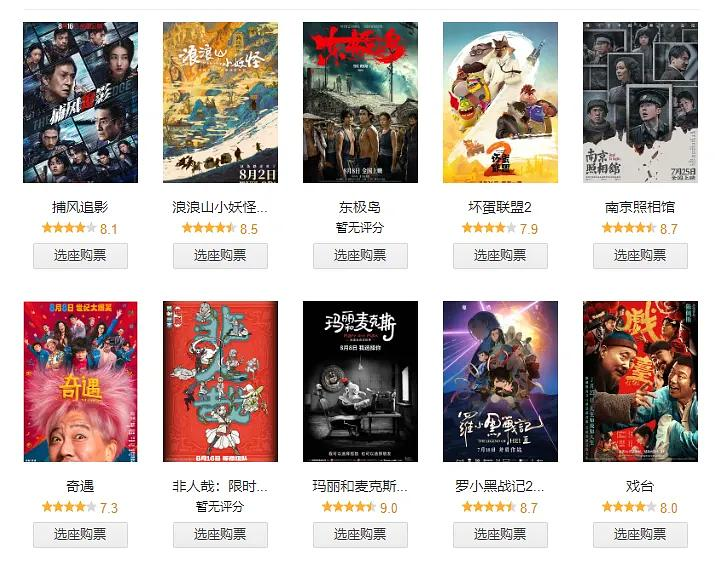Select seats for 东极岛
Image resolution: width=720 pixels, height=569 pixels.
pyautogui.click(x=360, y=255)
